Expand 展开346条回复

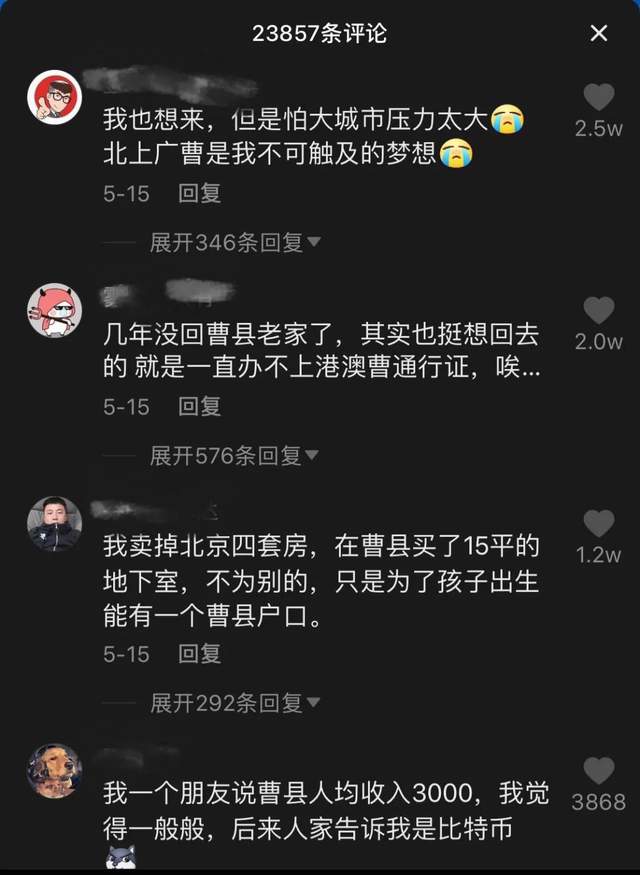coord(234,242)
